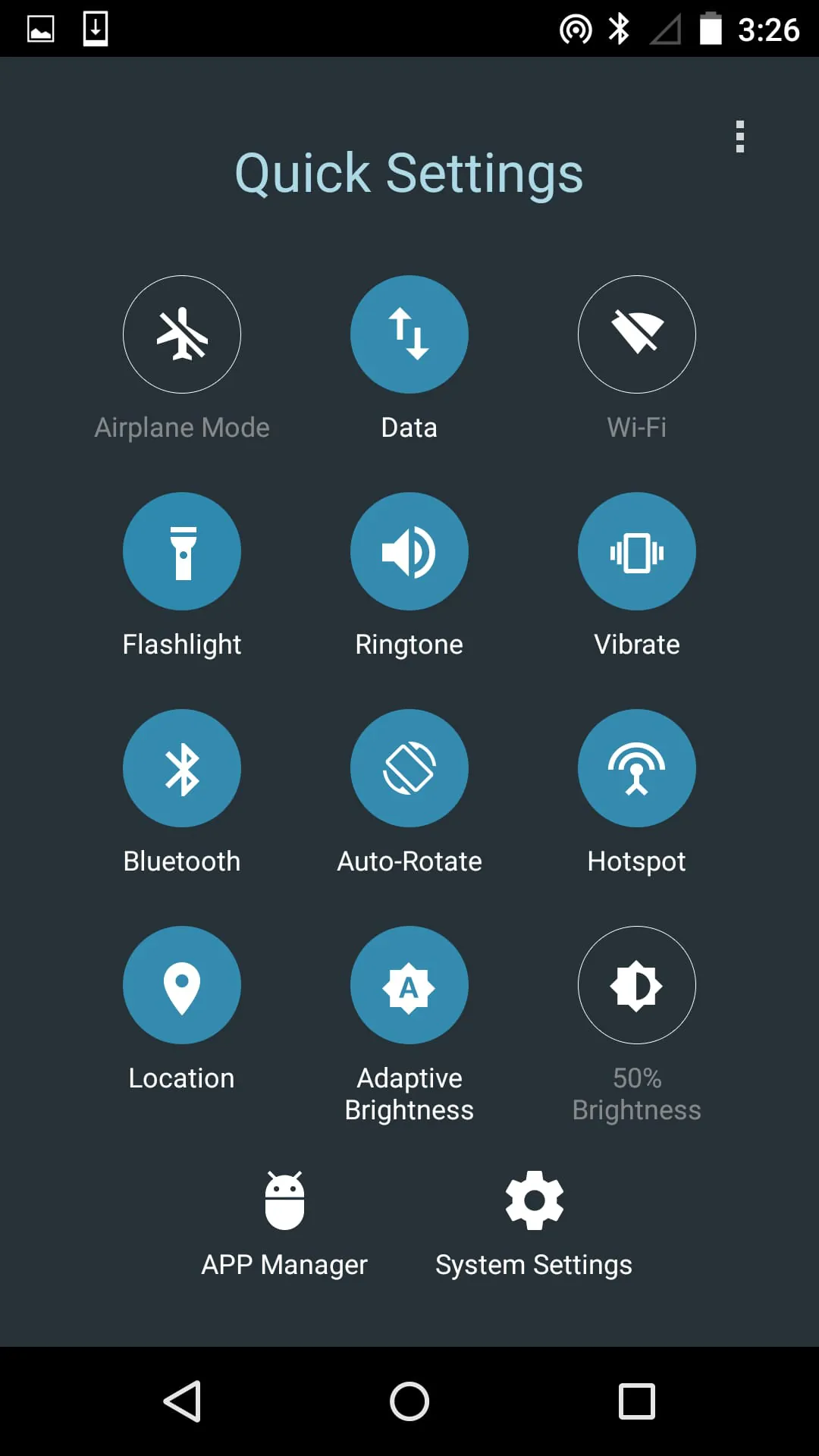The height and width of the screenshot is (1456, 819).
Task: Switch the phone to Vibrate mode
Action: coord(637,551)
